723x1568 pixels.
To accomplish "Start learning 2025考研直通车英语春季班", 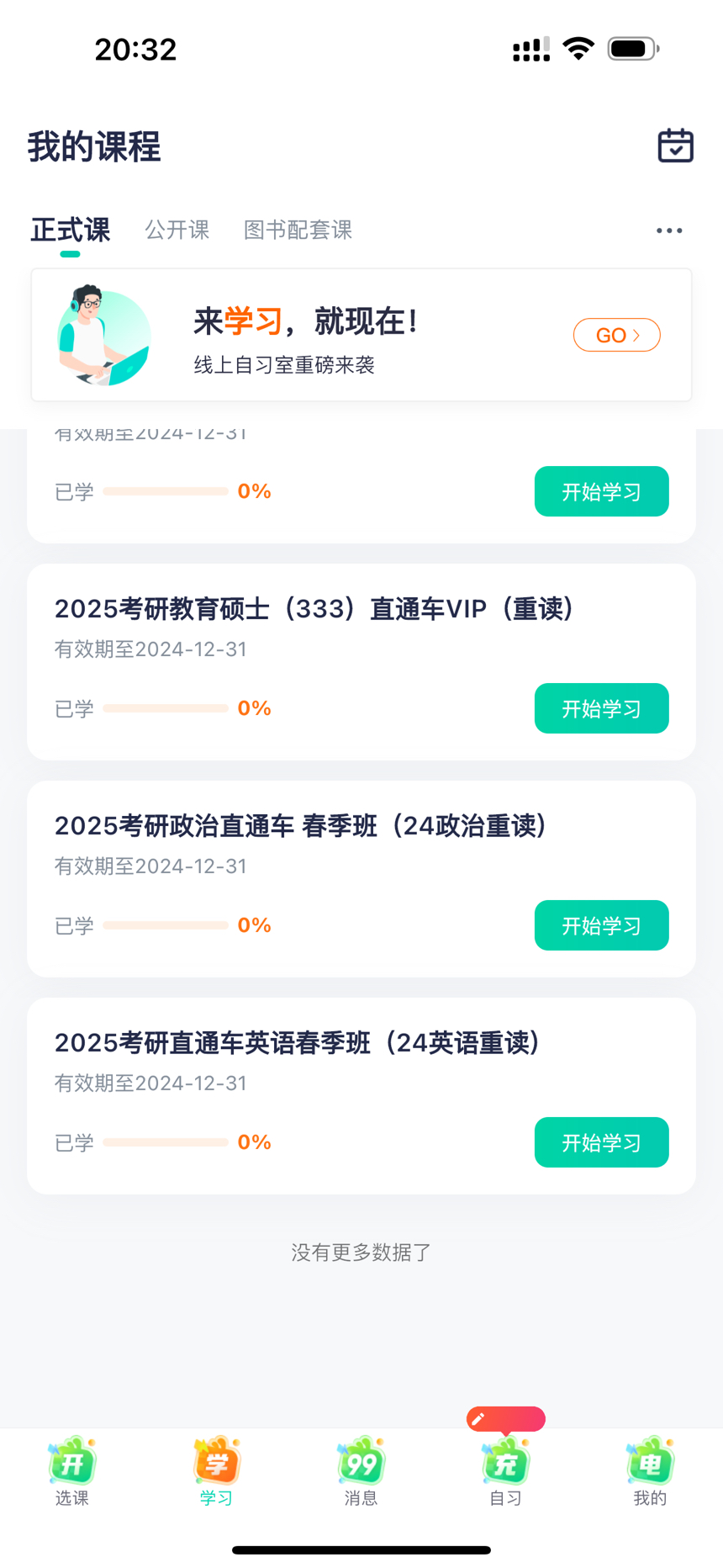I will tap(601, 1142).
